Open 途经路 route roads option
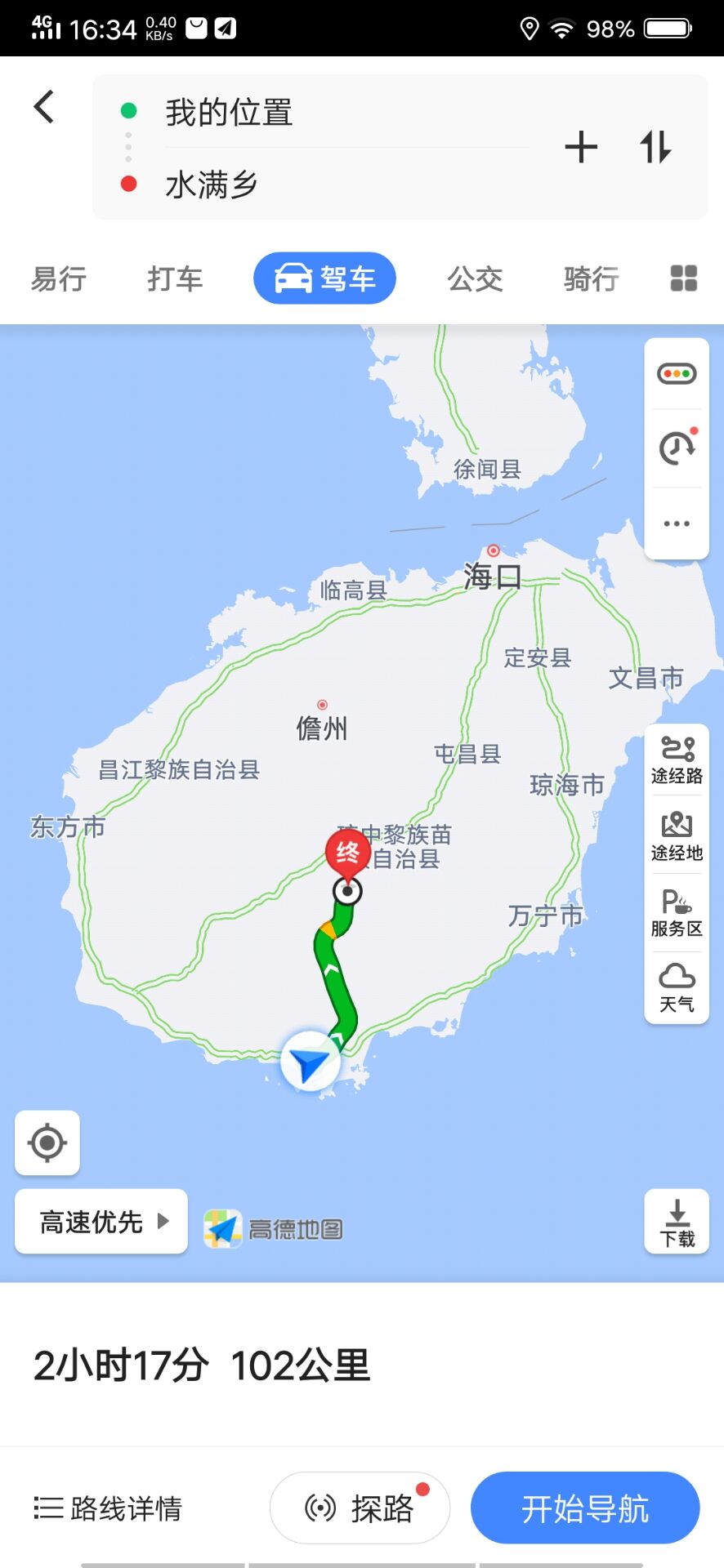Viewport: 724px width, 1568px height. 677,759
